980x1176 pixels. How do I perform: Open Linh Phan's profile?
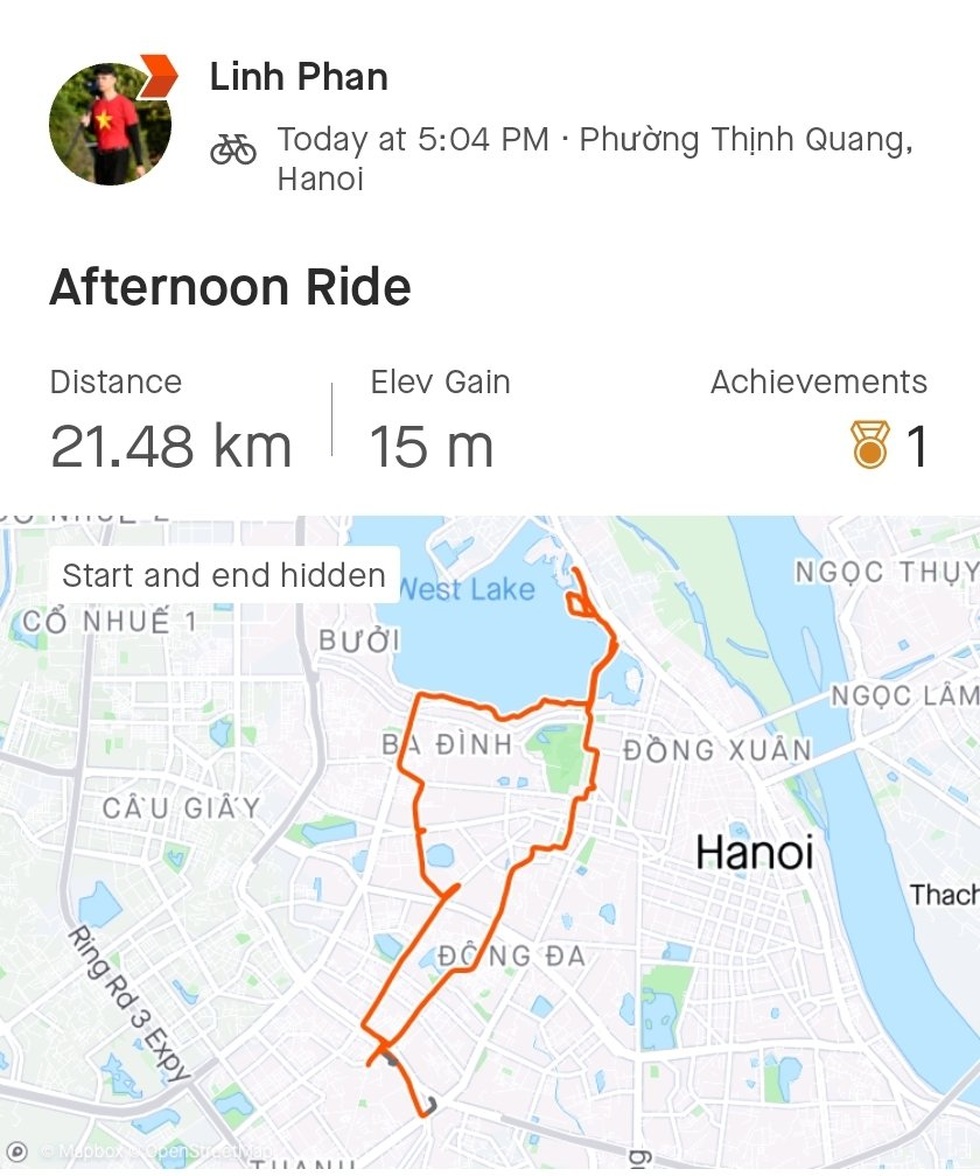[298, 76]
